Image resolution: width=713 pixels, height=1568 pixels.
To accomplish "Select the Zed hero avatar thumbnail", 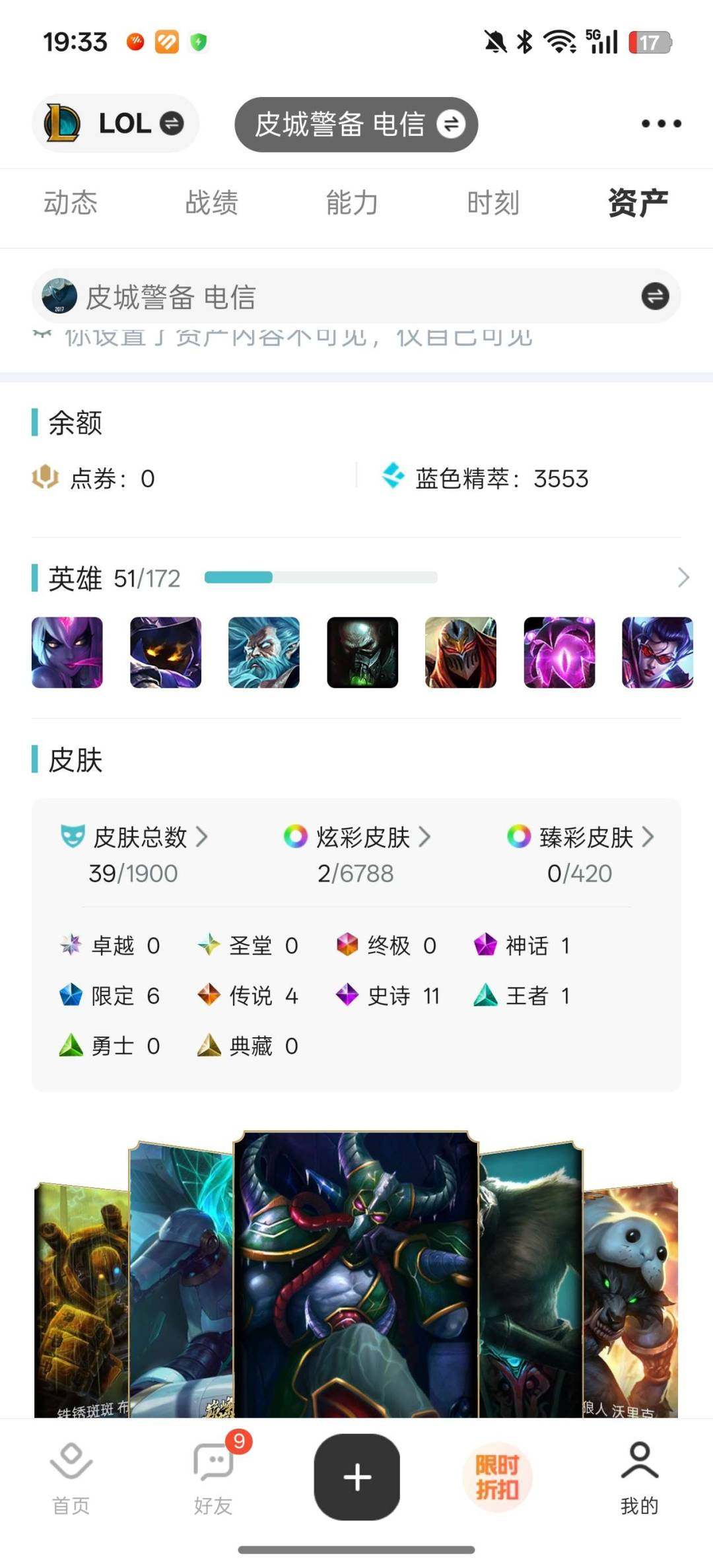I will coord(461,652).
